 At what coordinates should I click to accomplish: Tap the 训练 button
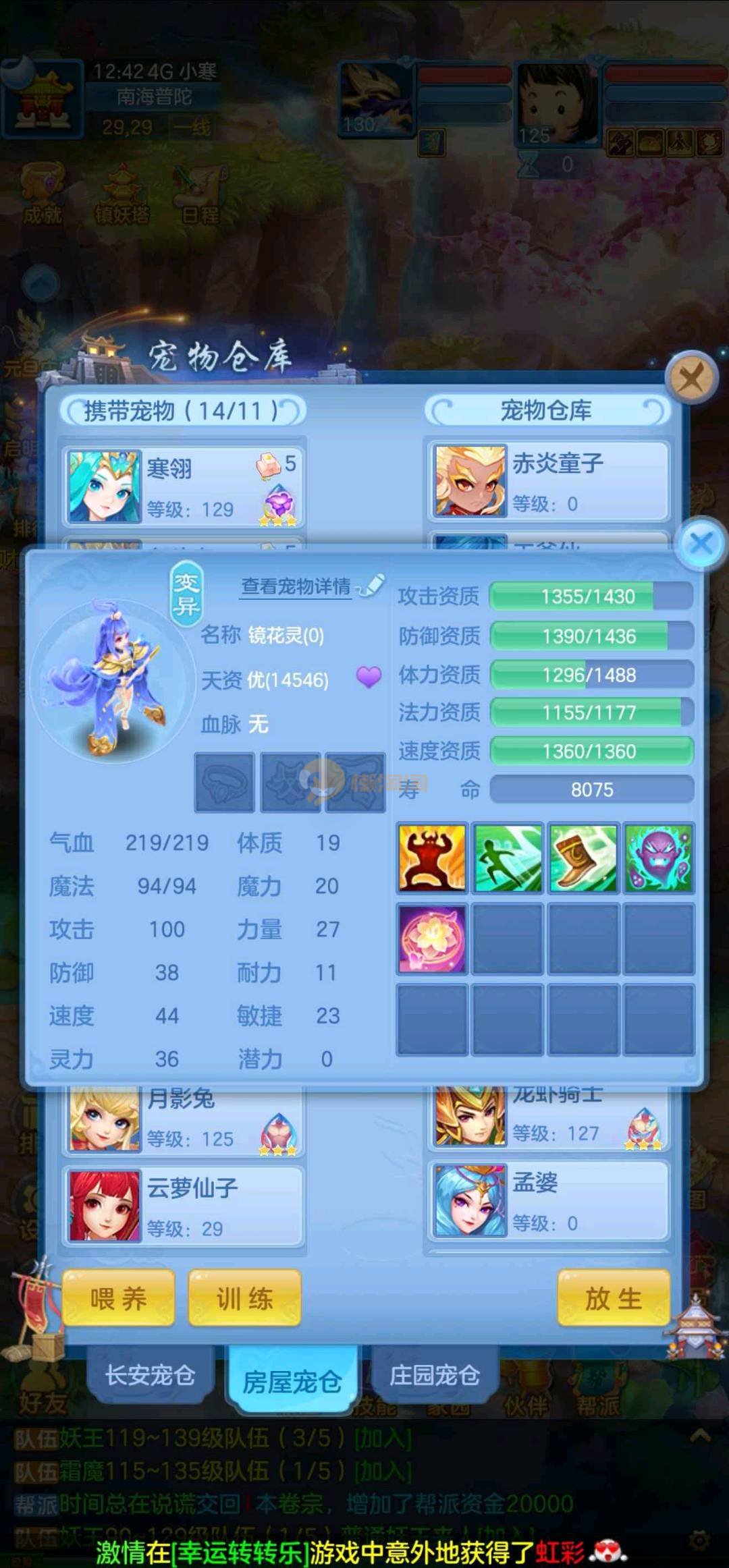[244, 1297]
